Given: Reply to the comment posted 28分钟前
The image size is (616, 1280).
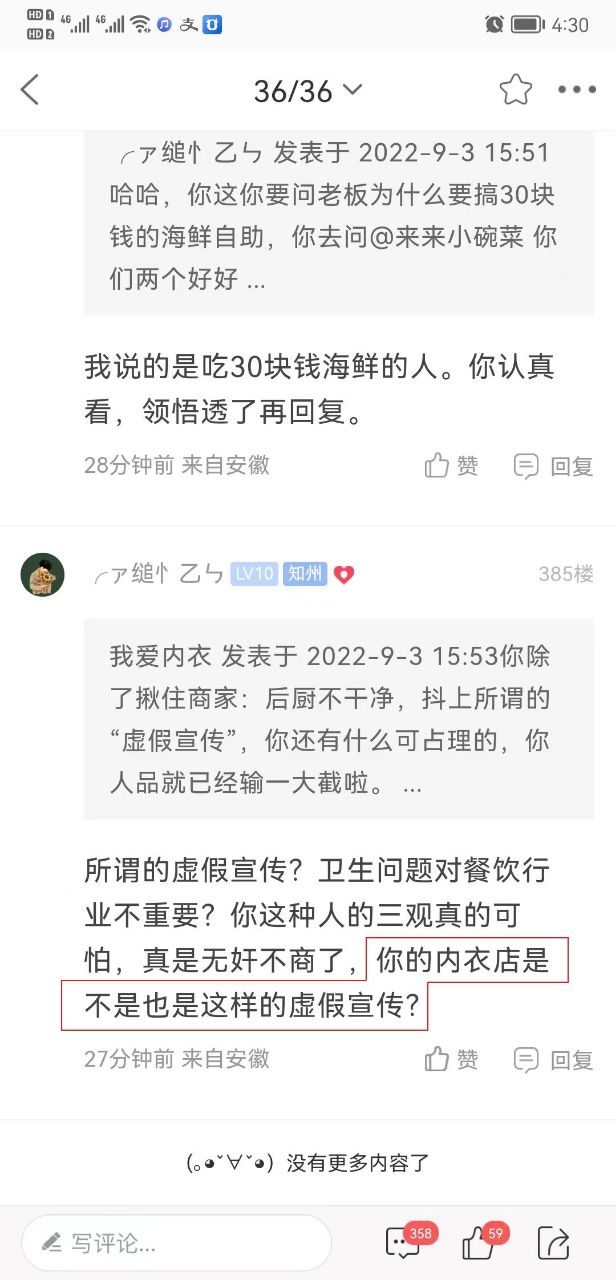Looking at the screenshot, I should 554,466.
